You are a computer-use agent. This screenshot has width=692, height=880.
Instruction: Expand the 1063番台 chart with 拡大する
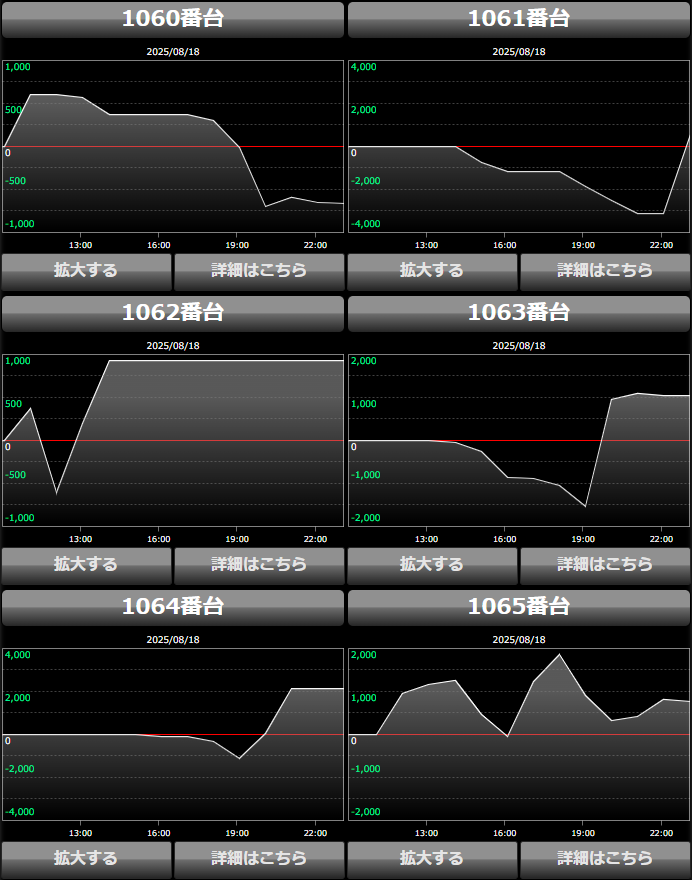(x=432, y=564)
